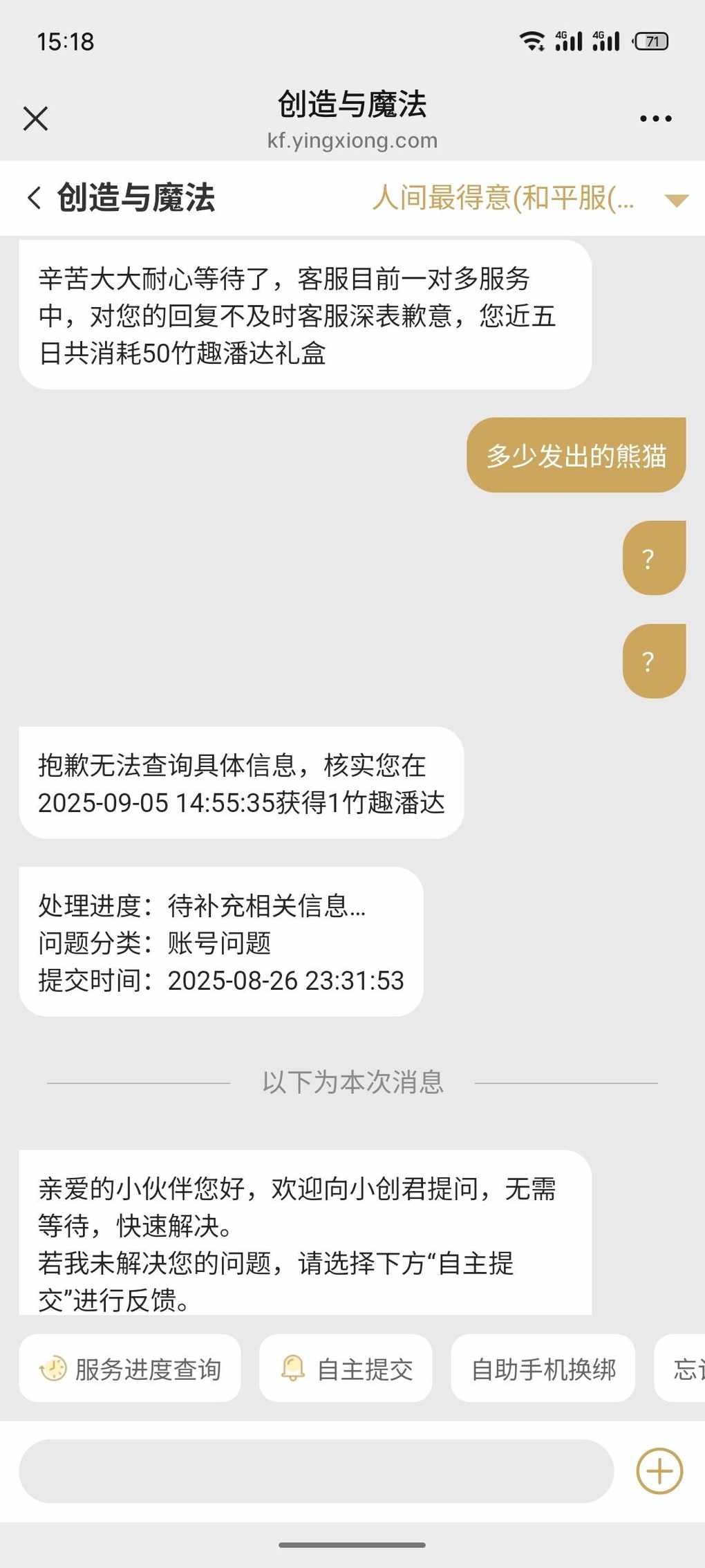Open the three-dot overflow menu
The width and height of the screenshot is (705, 1568).
tap(655, 119)
